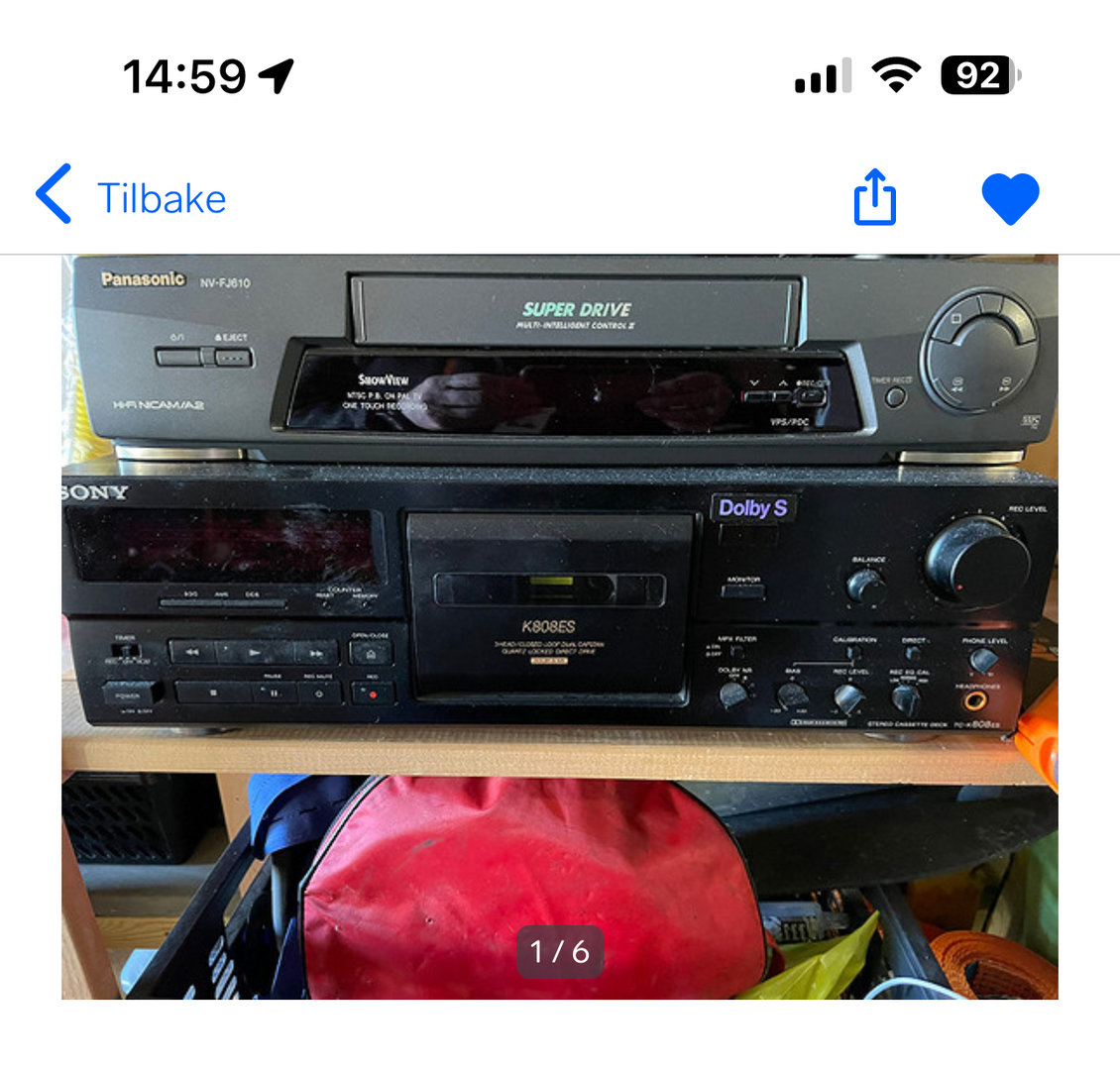Open the listing photo in full screen

(x=560, y=624)
